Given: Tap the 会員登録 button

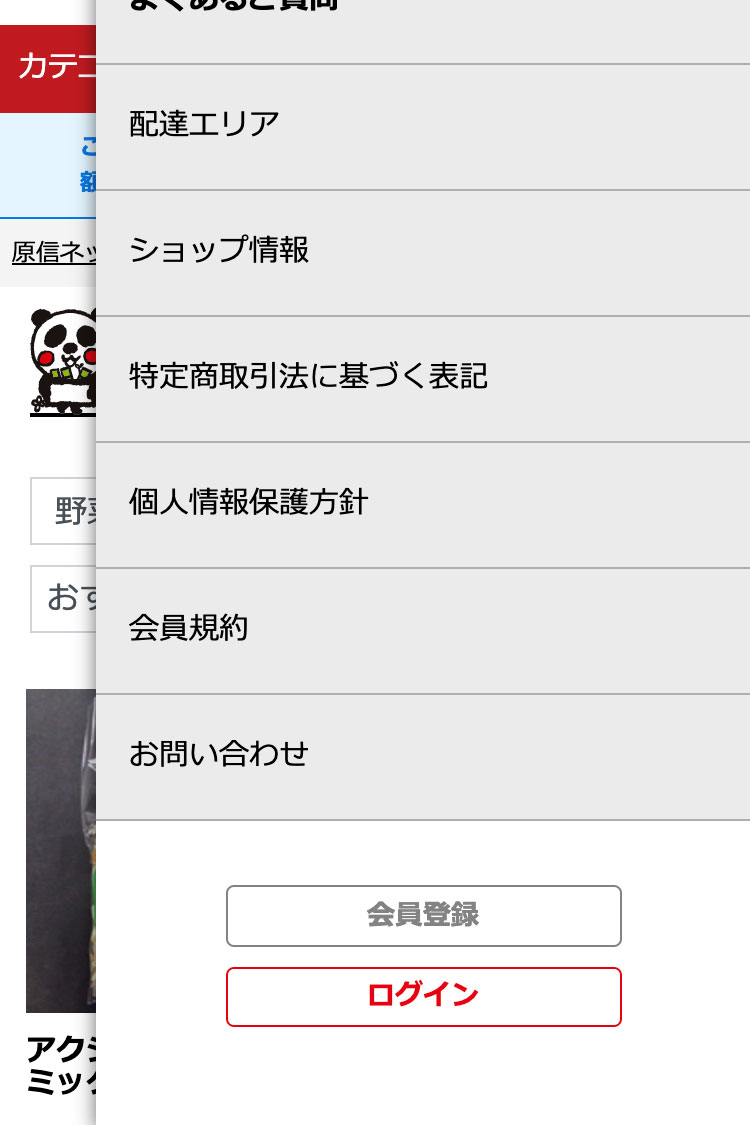Looking at the screenshot, I should tap(423, 915).
